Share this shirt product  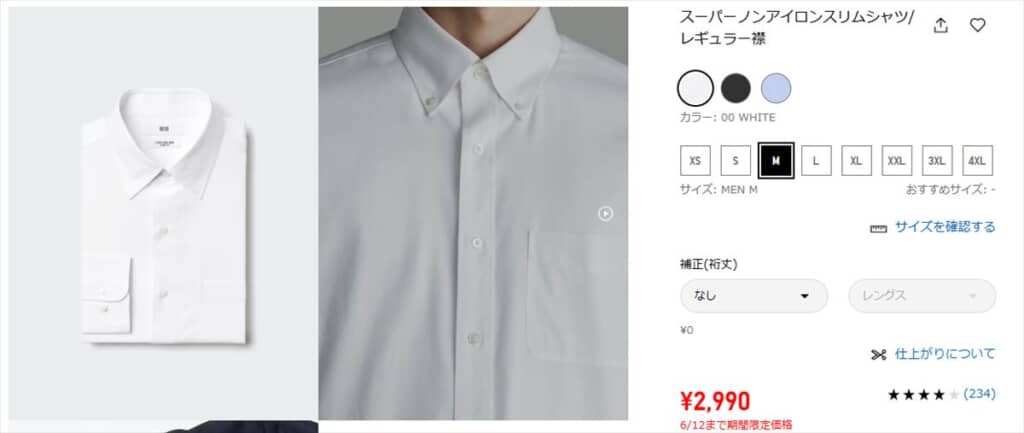(x=940, y=26)
